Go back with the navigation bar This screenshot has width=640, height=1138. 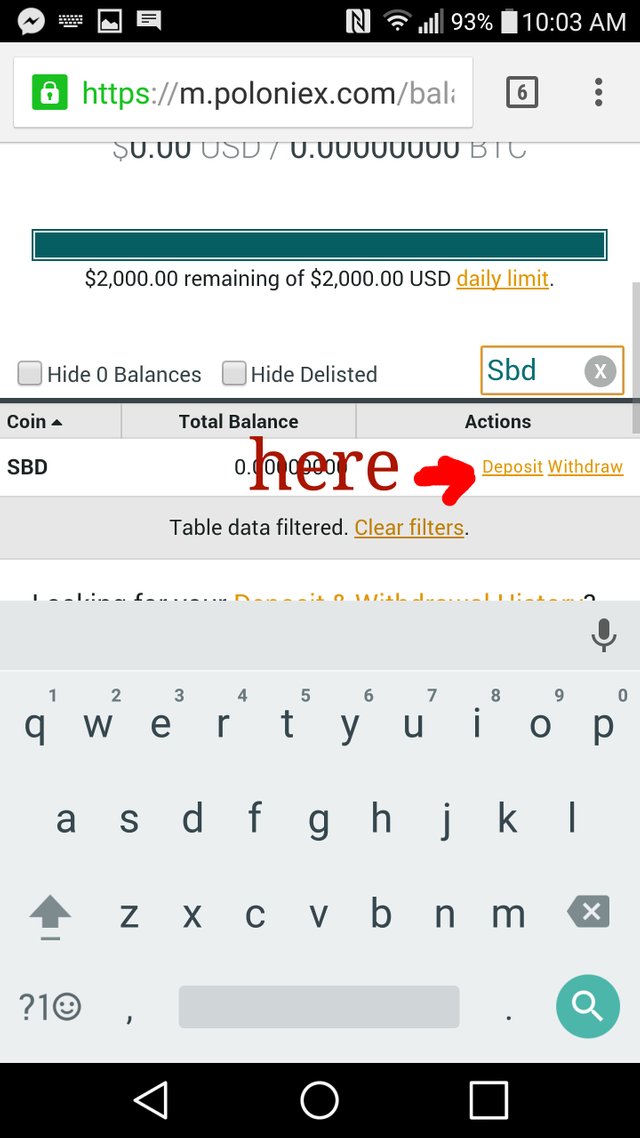tap(152, 1100)
